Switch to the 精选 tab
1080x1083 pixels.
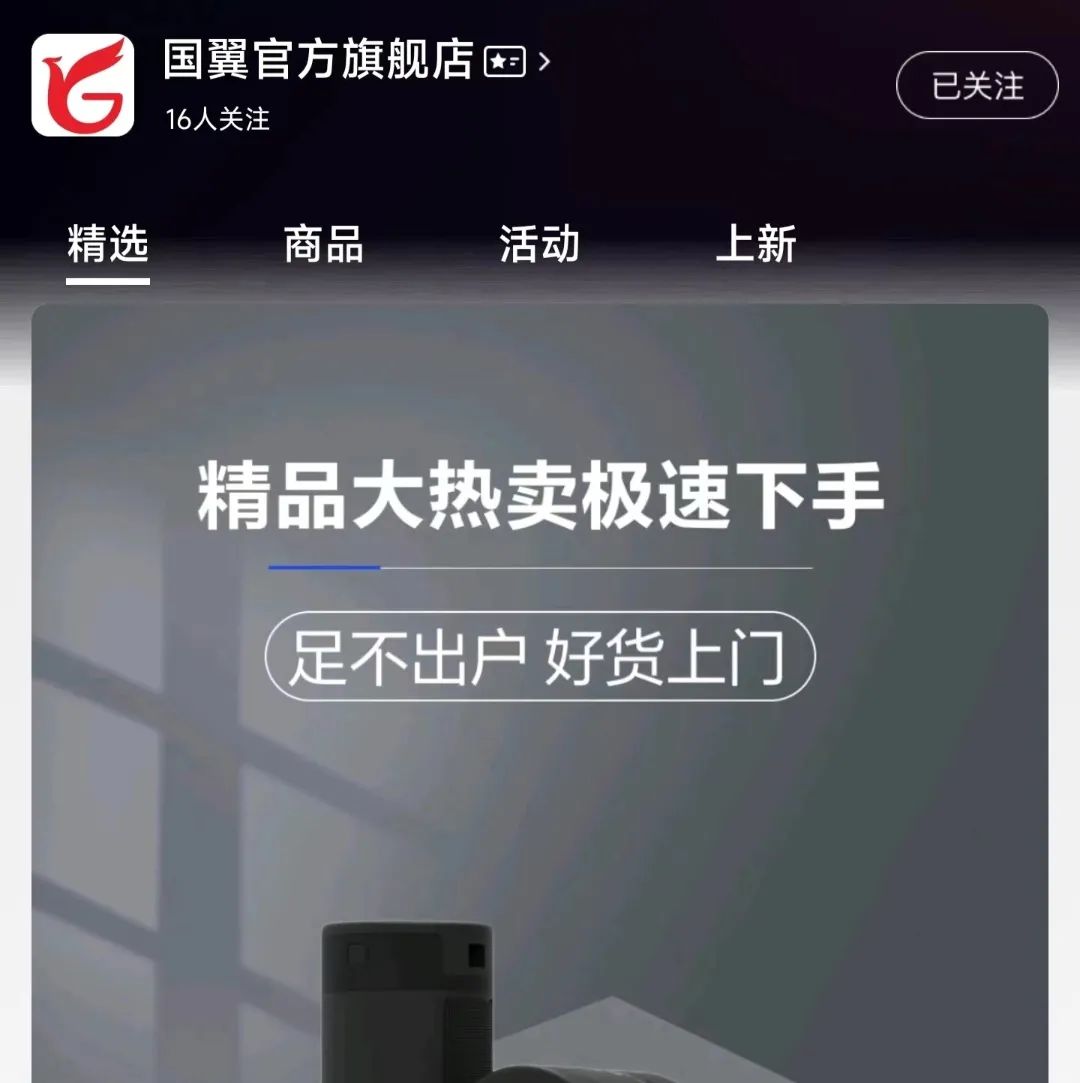(x=108, y=245)
